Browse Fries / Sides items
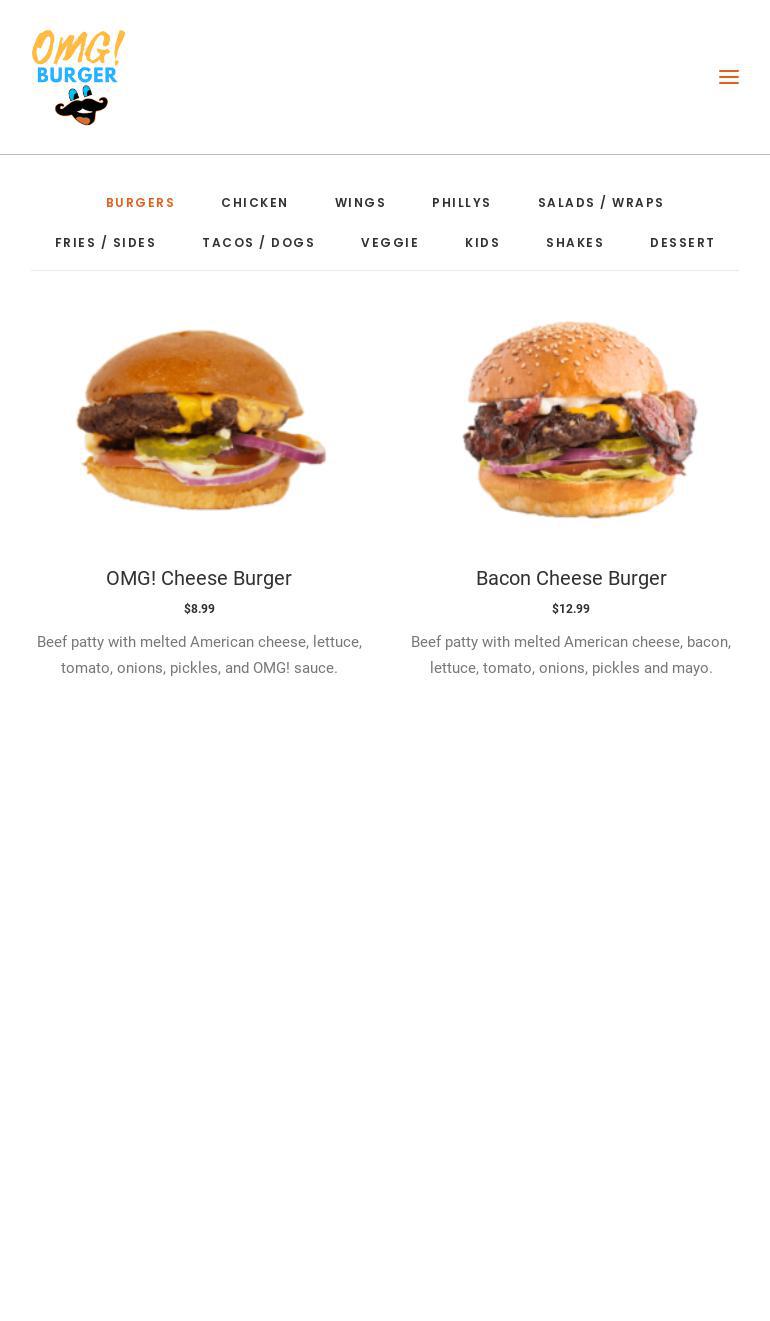Image resolution: width=770 pixels, height=1321 pixels. [105, 243]
